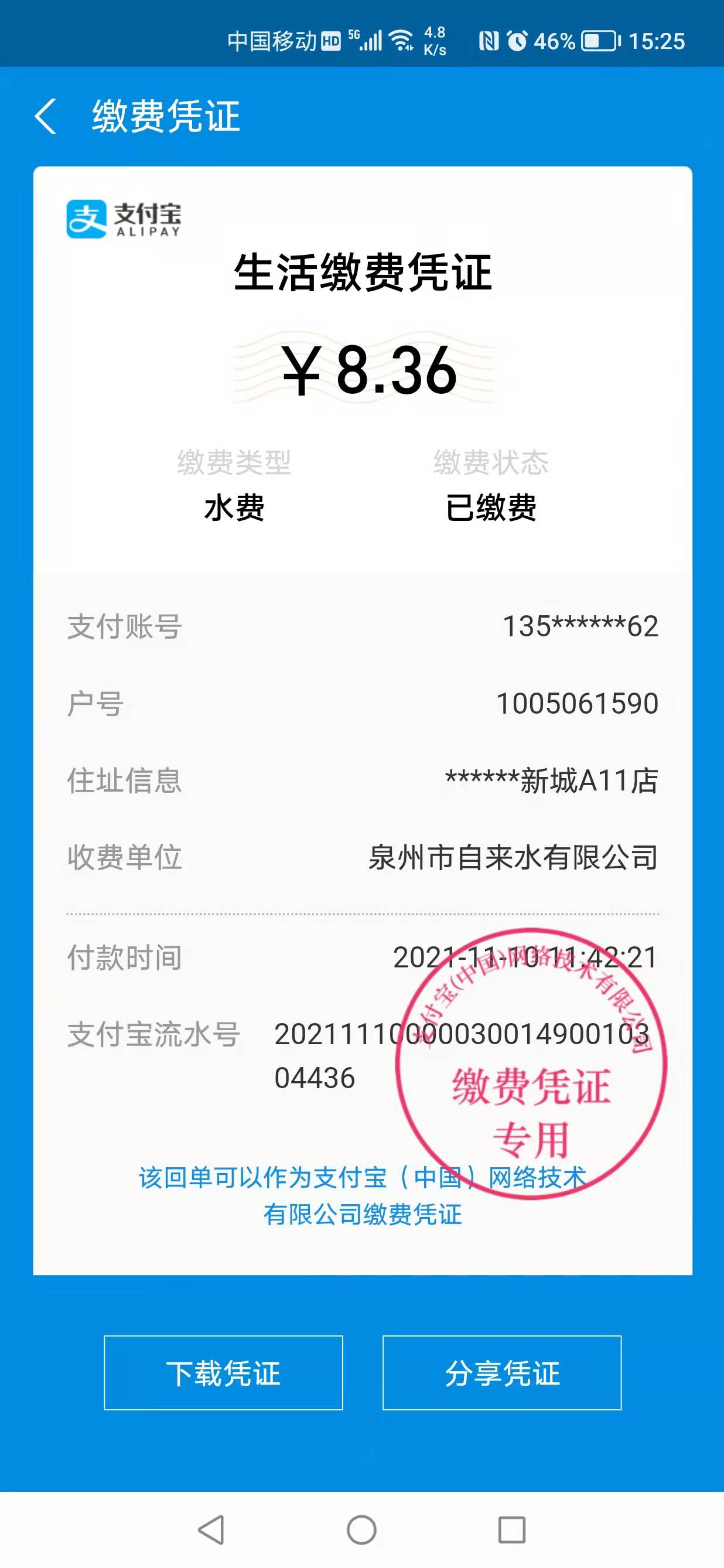The width and height of the screenshot is (724, 1568).
Task: Tap the 下载凭证 button
Action: [x=223, y=1373]
